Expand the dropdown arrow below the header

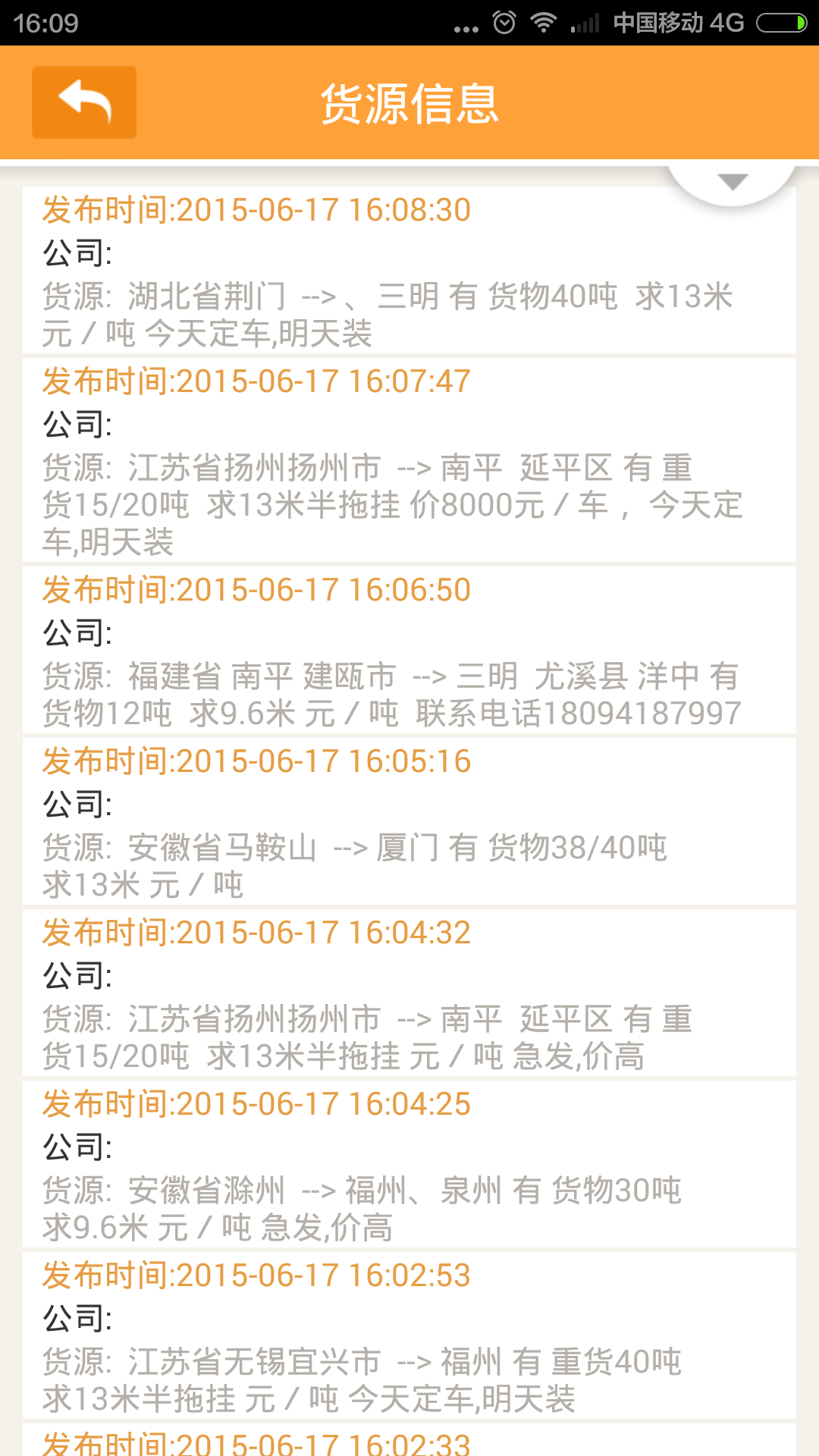click(733, 182)
